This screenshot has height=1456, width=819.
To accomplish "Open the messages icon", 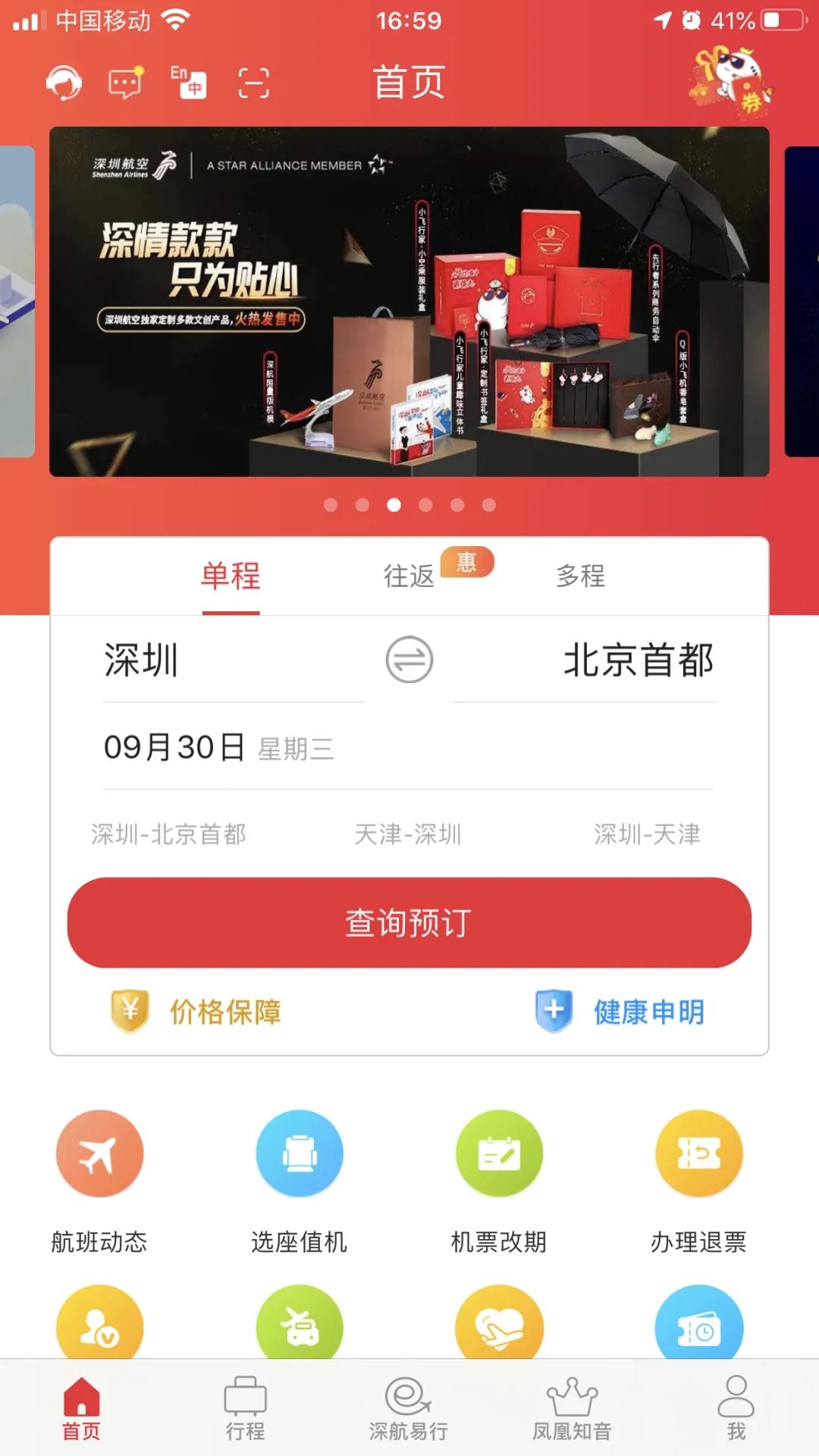I will click(125, 83).
